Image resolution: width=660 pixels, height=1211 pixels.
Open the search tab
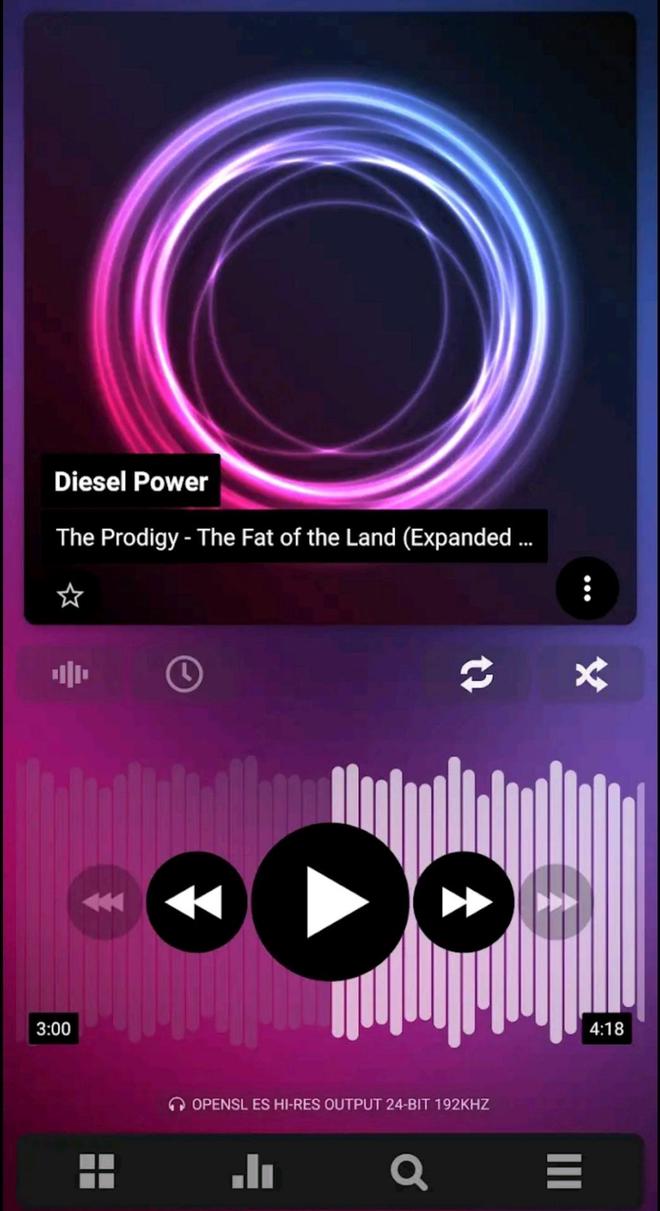pyautogui.click(x=408, y=1171)
